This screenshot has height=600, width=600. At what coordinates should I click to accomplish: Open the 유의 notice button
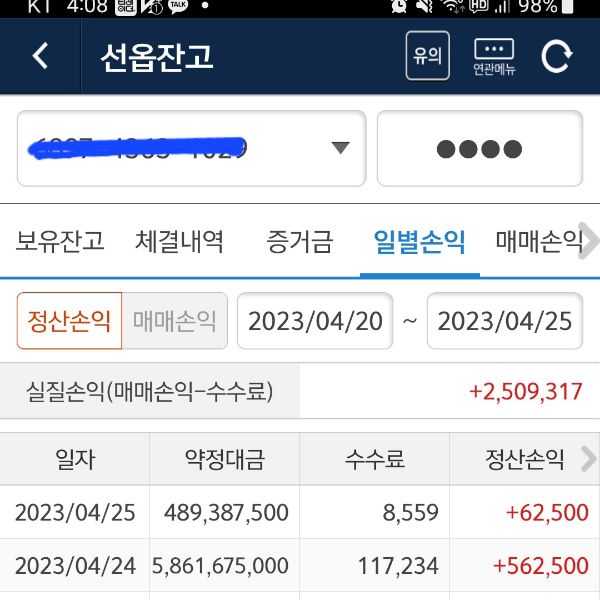point(427,56)
